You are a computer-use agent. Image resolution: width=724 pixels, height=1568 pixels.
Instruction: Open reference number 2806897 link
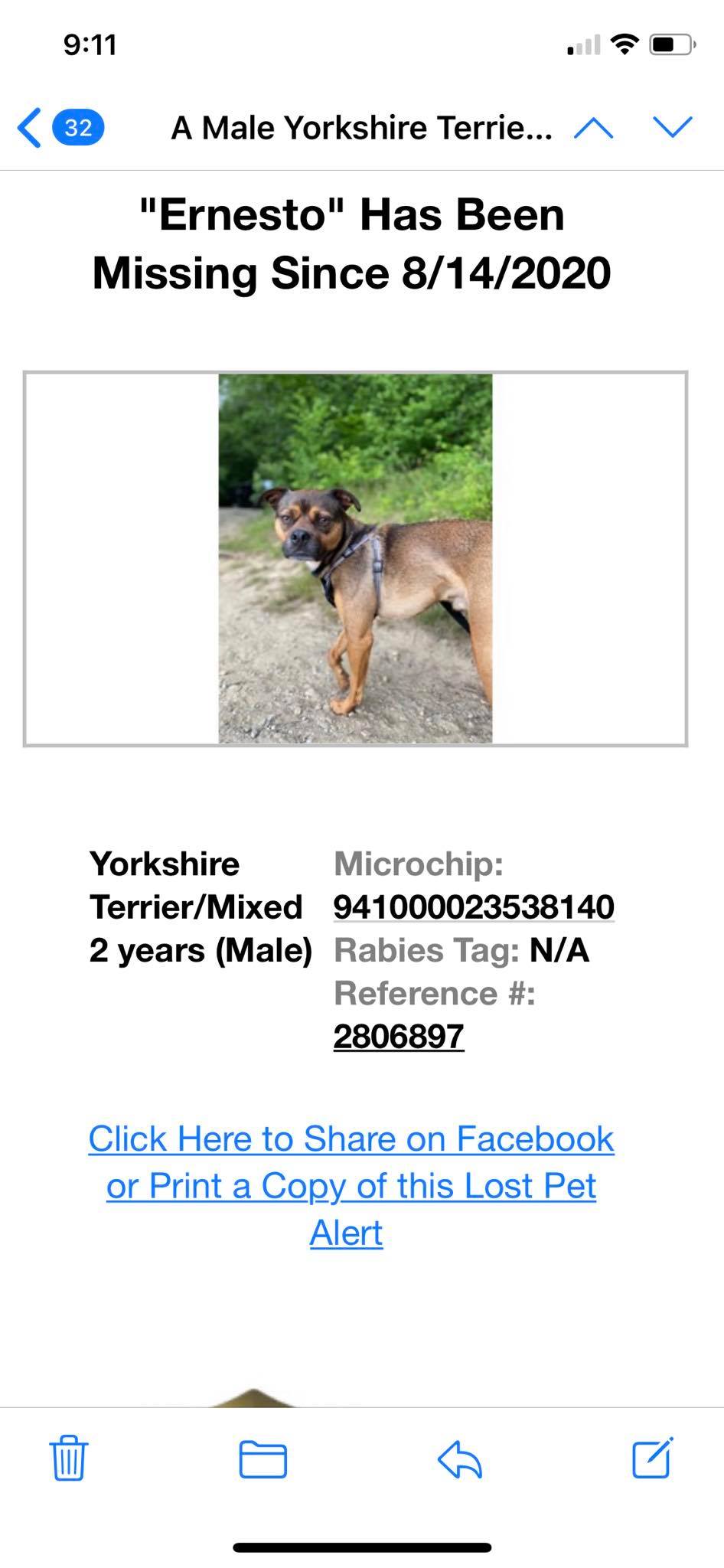(x=399, y=1037)
